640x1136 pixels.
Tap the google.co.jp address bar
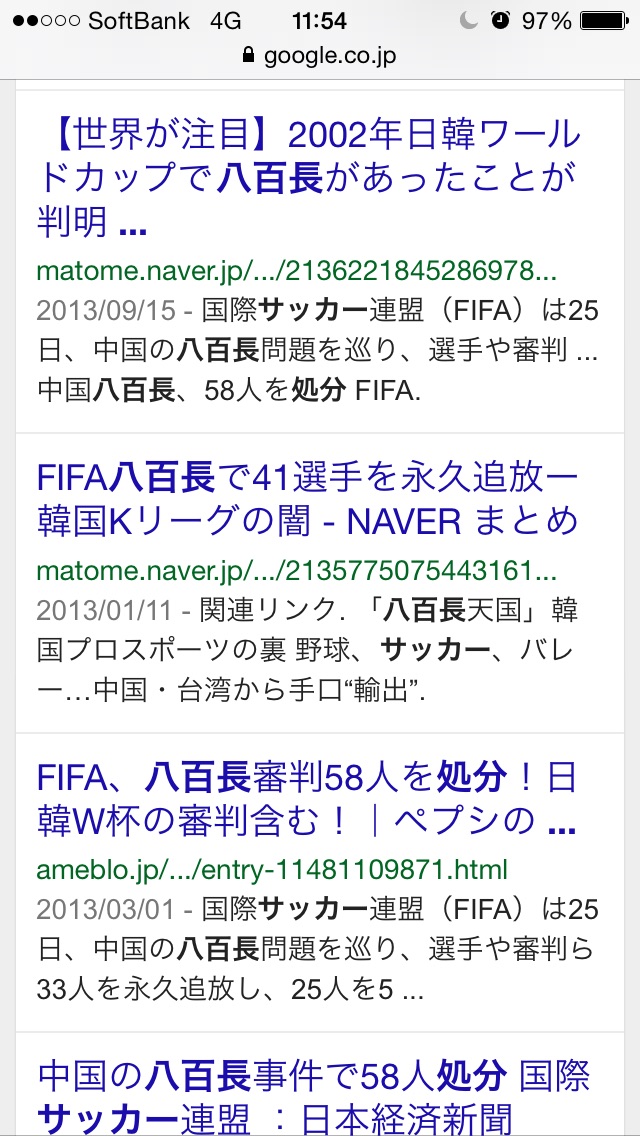tap(320, 56)
